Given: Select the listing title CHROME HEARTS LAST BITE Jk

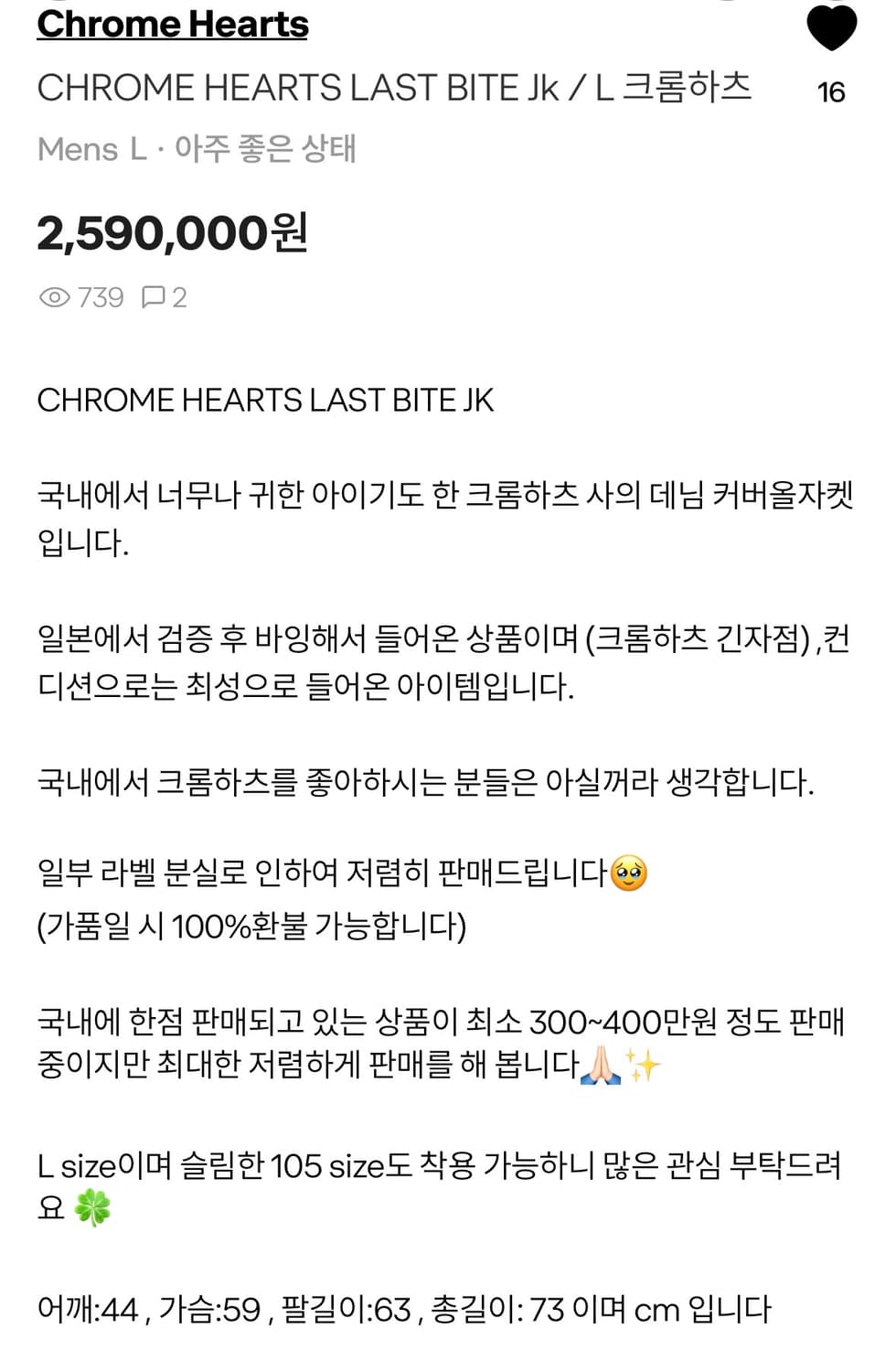Looking at the screenshot, I should point(395,87).
